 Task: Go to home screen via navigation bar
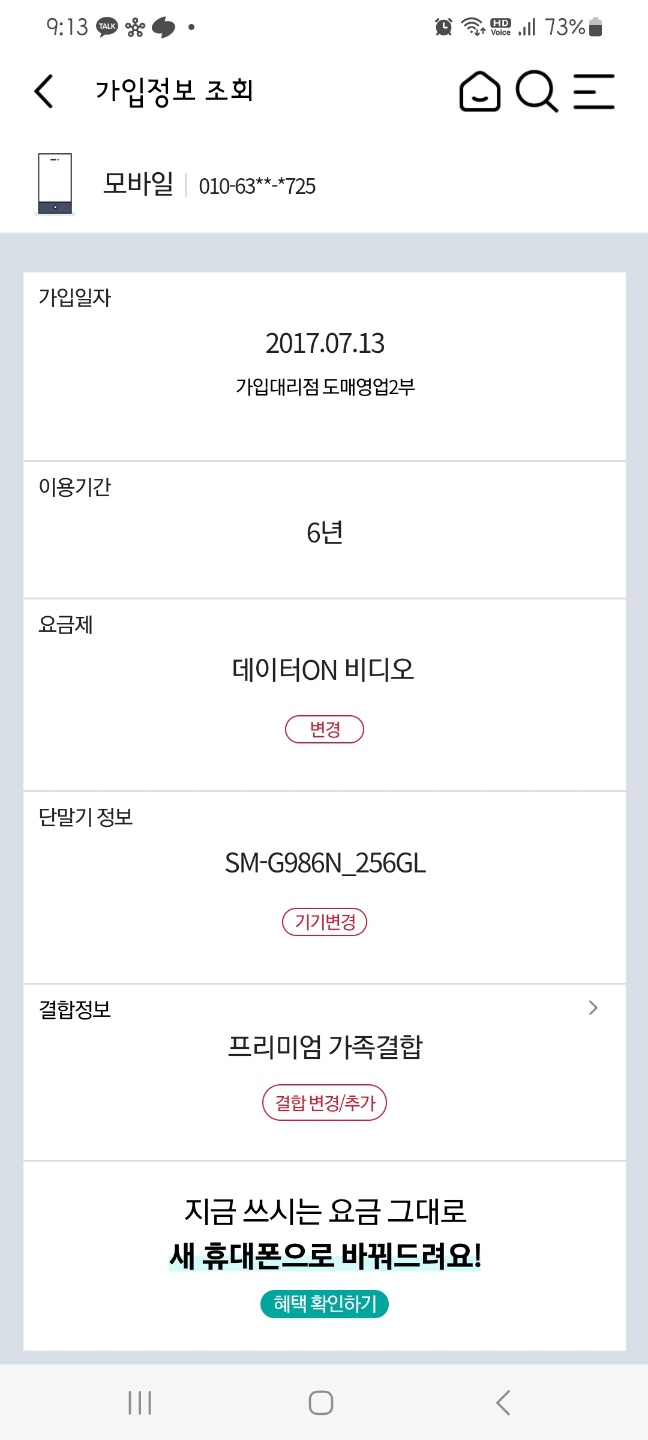tap(321, 1403)
